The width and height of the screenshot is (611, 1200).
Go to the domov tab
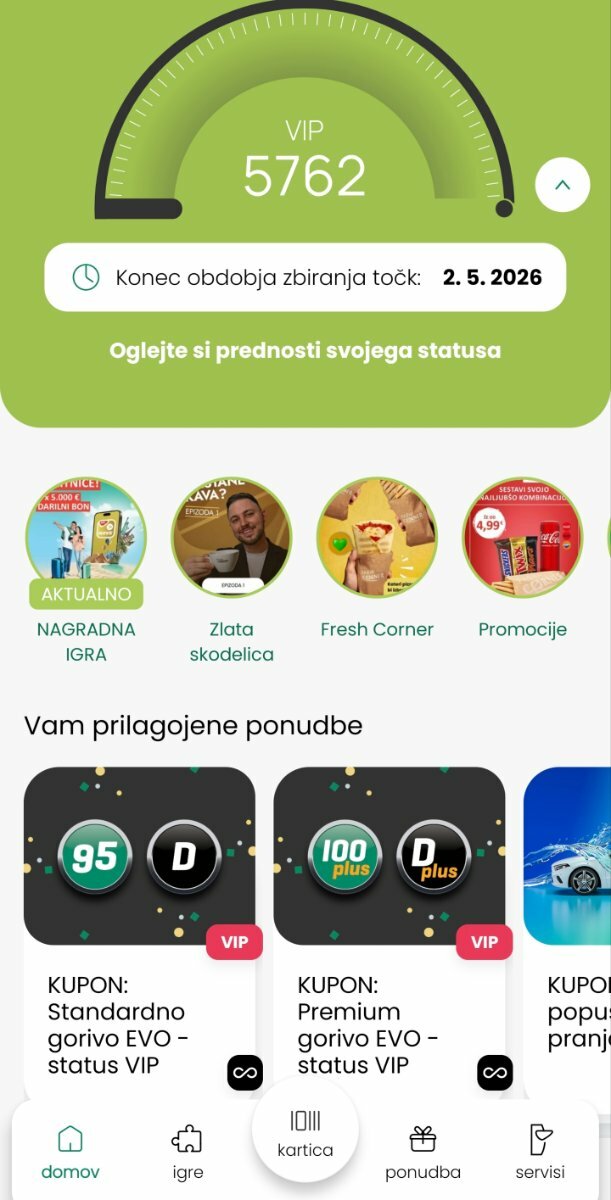coord(70,1152)
